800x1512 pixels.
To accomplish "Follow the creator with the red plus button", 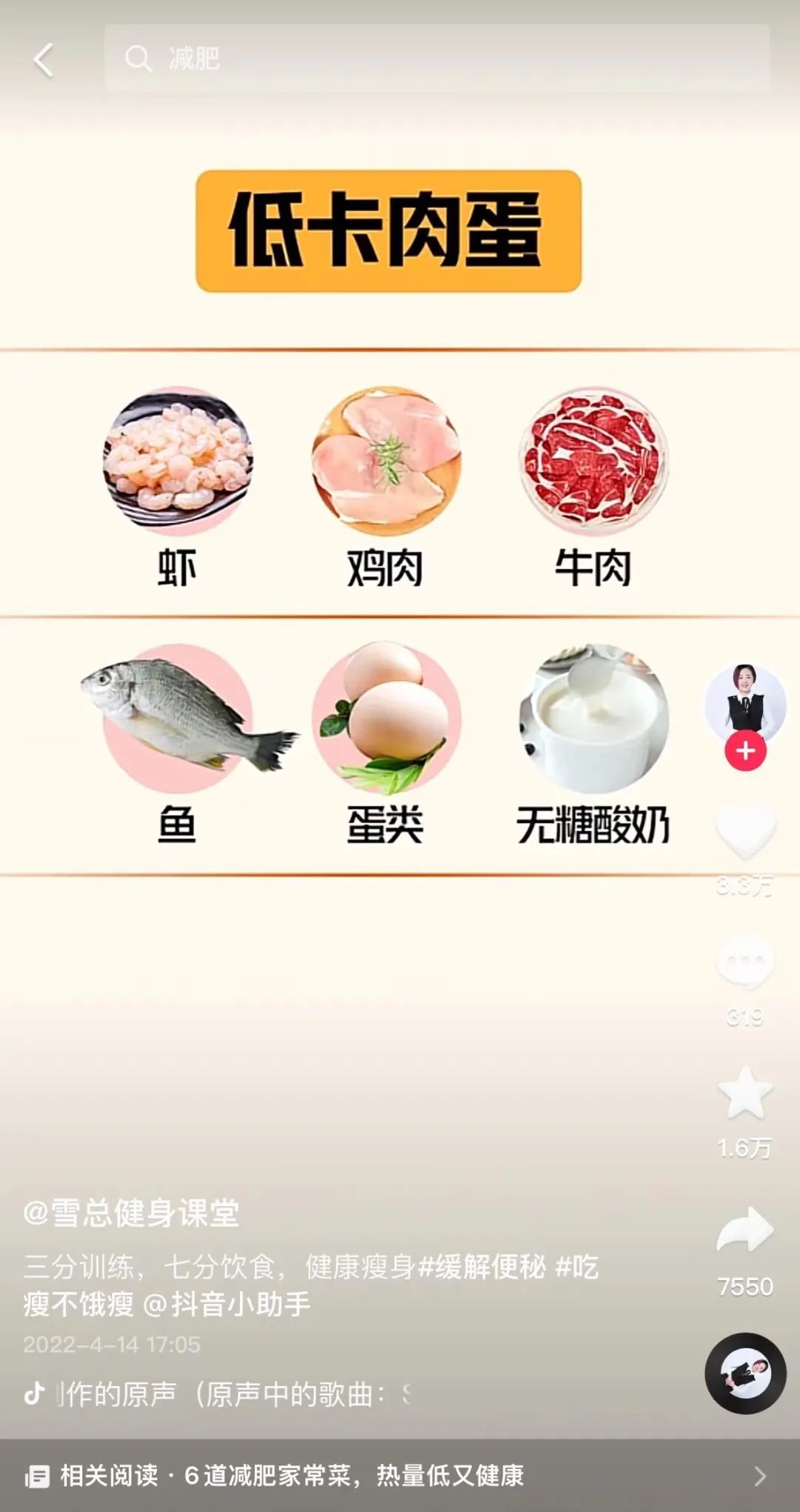I will pyautogui.click(x=745, y=750).
